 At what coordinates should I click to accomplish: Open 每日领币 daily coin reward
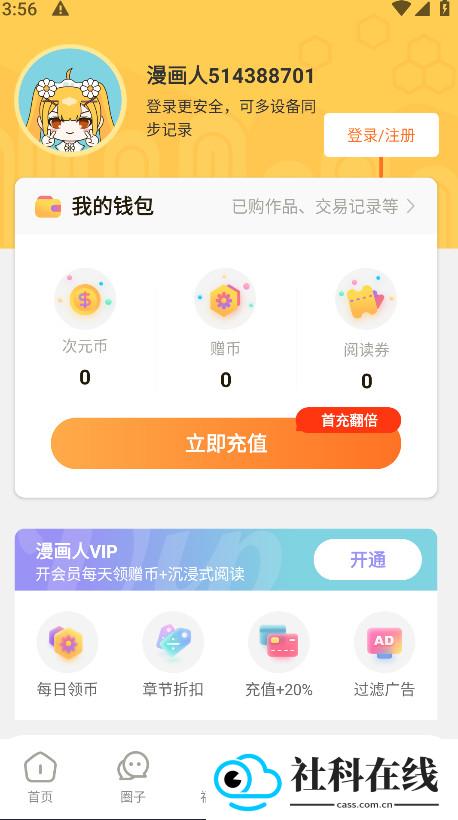point(67,655)
